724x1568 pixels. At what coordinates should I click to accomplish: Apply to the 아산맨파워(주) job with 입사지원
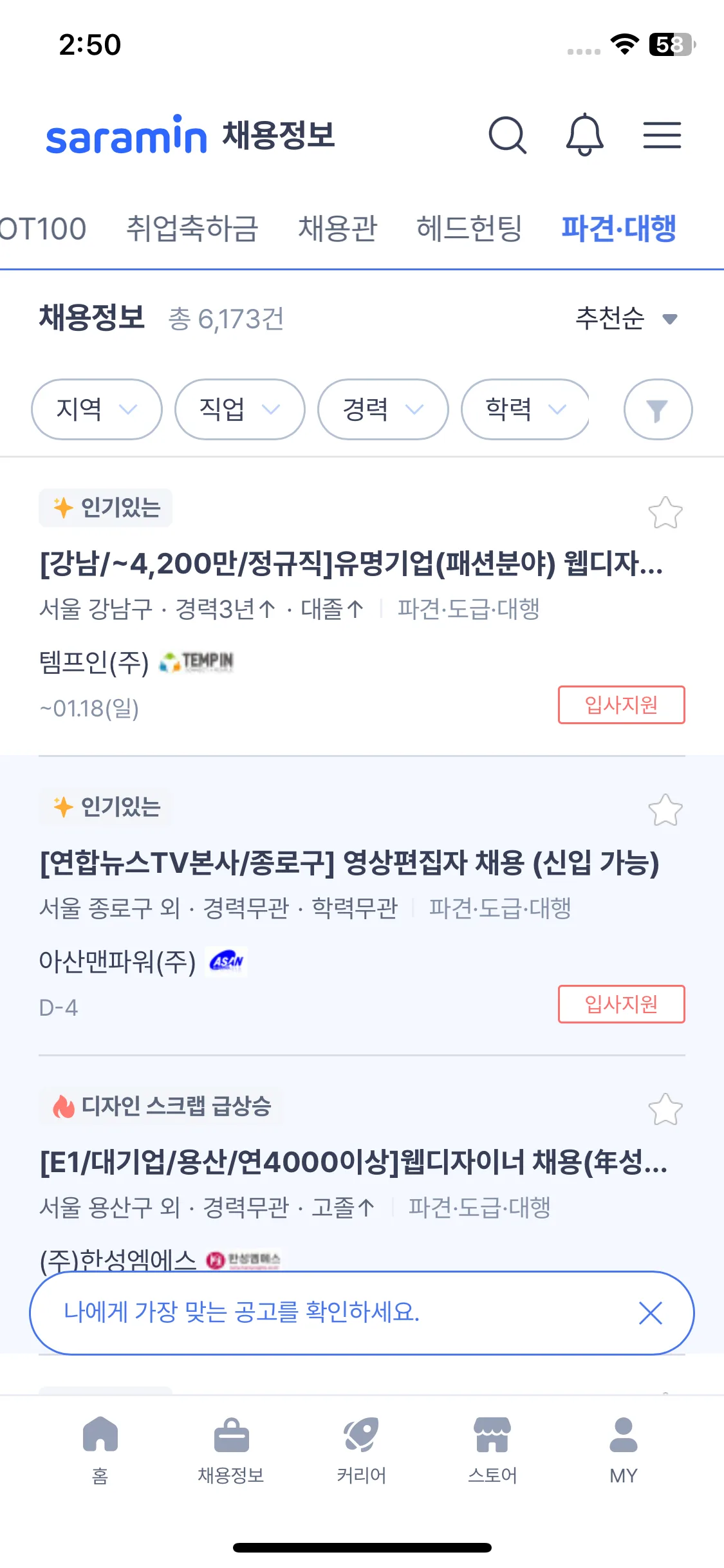621,1004
